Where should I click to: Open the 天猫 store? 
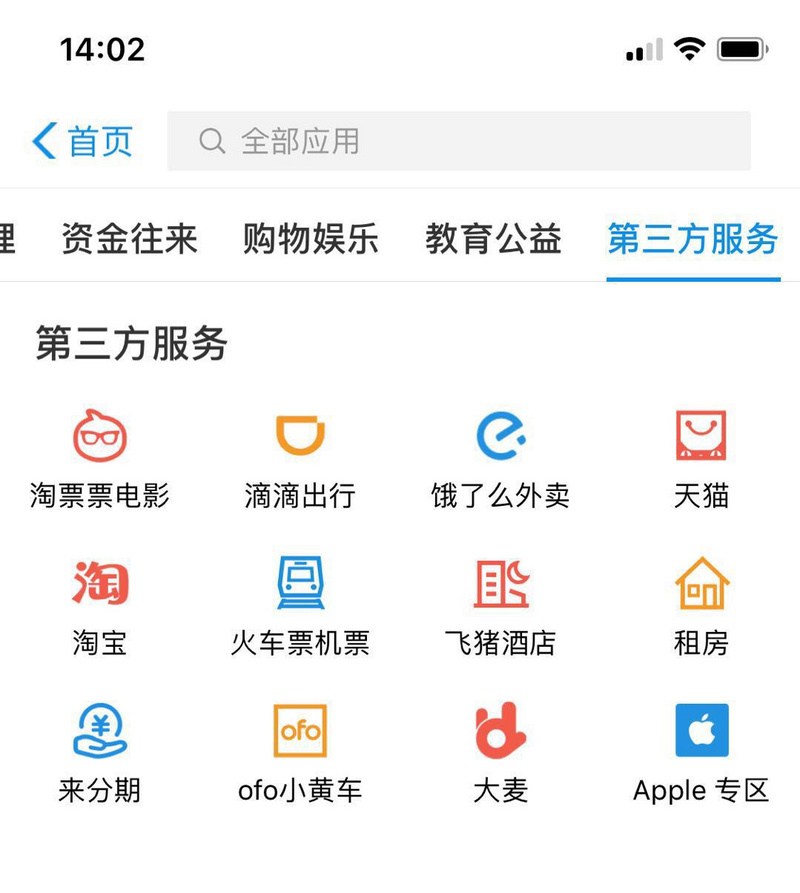click(701, 458)
